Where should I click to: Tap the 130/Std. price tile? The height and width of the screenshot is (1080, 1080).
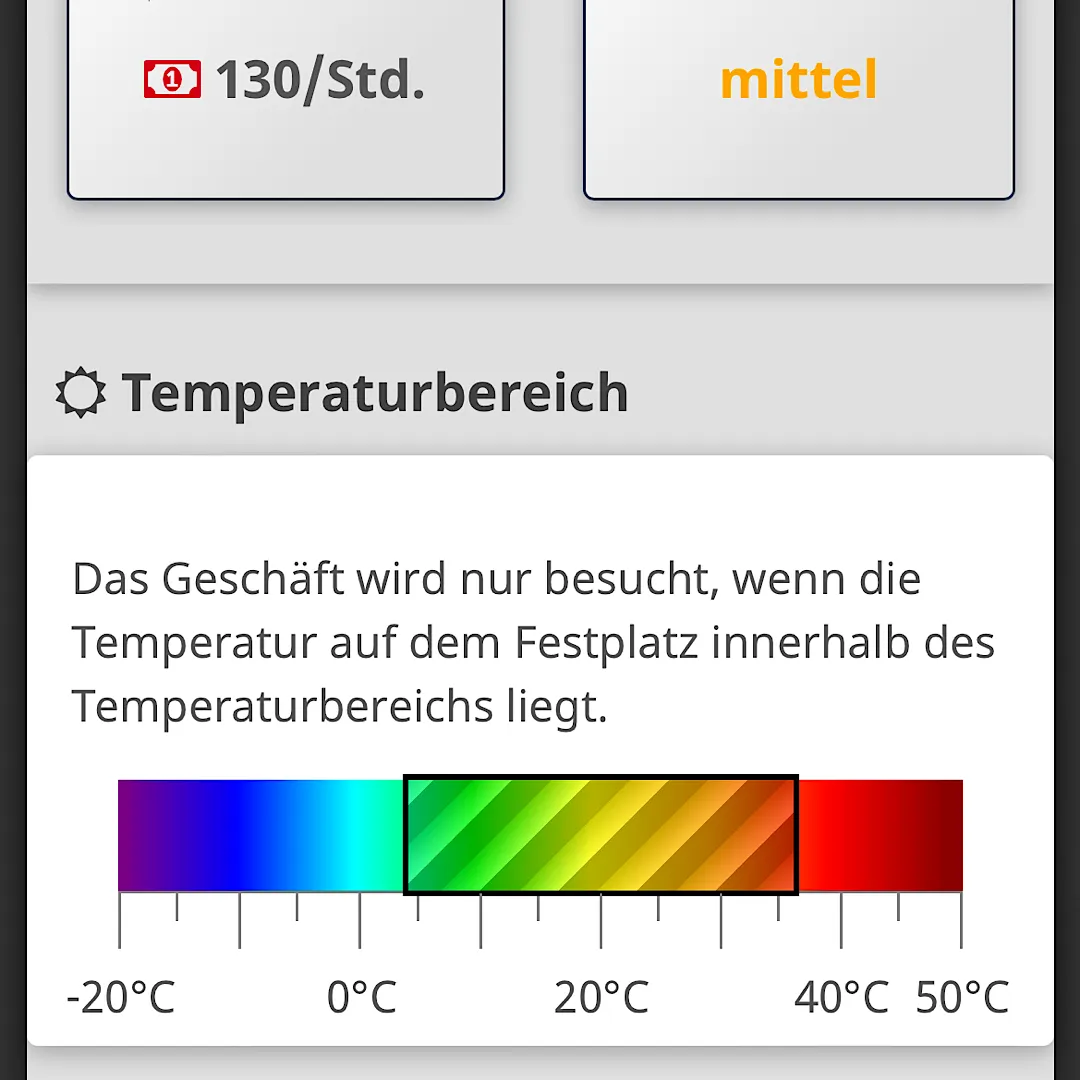[285, 90]
